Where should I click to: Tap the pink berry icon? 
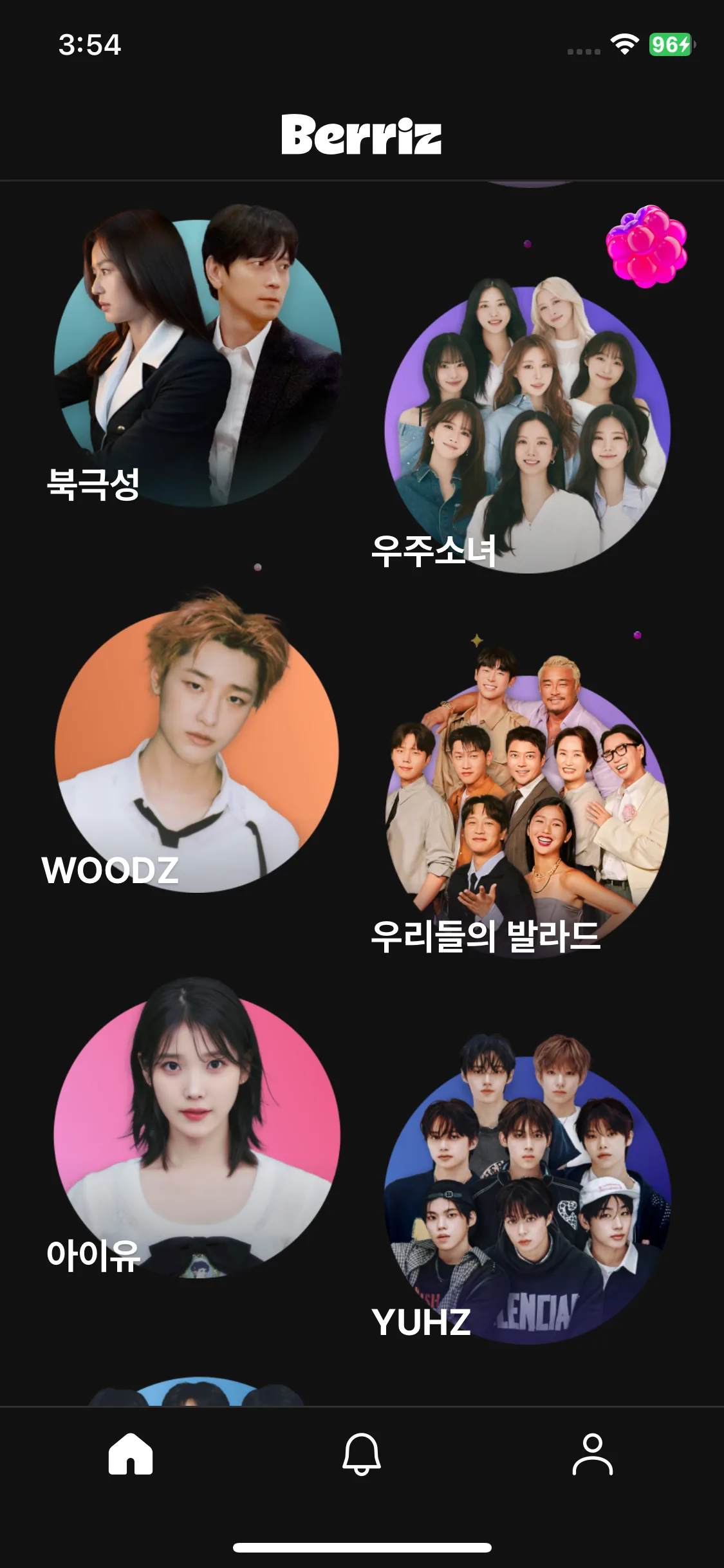[646, 247]
